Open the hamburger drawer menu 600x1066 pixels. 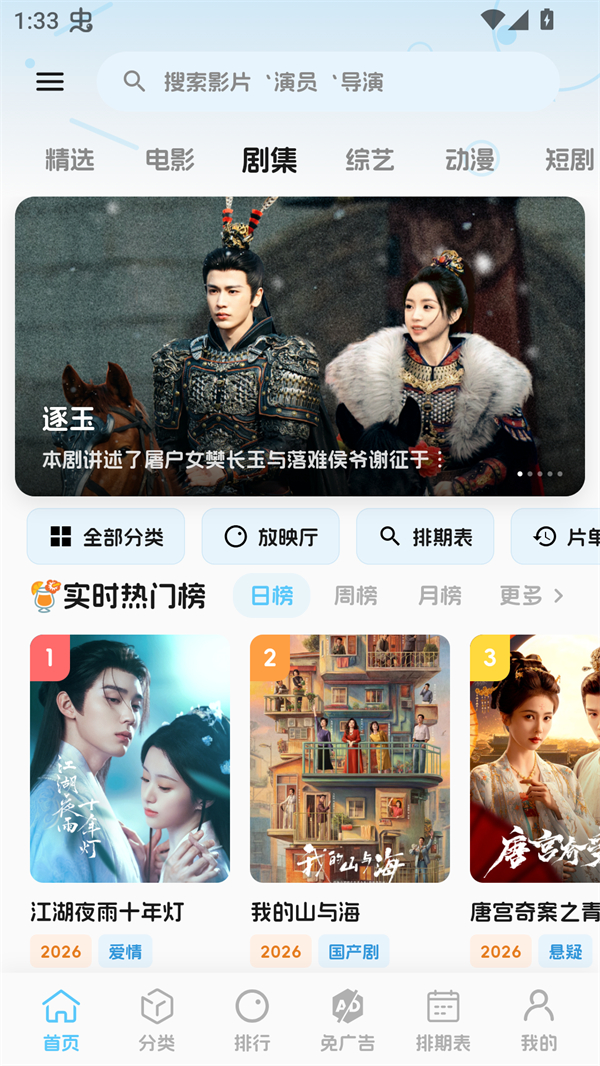pos(50,82)
